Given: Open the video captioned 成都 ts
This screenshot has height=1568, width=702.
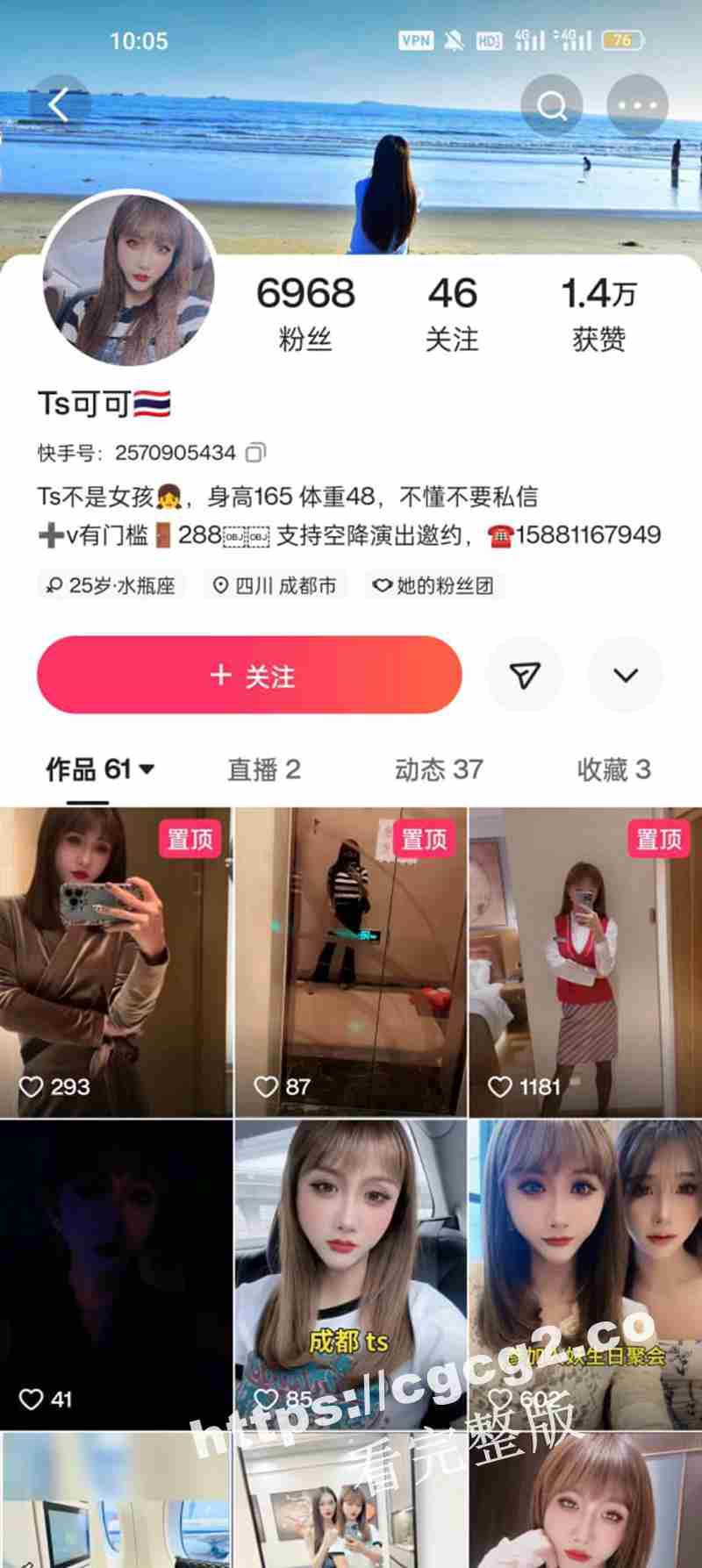Looking at the screenshot, I should 350,1272.
